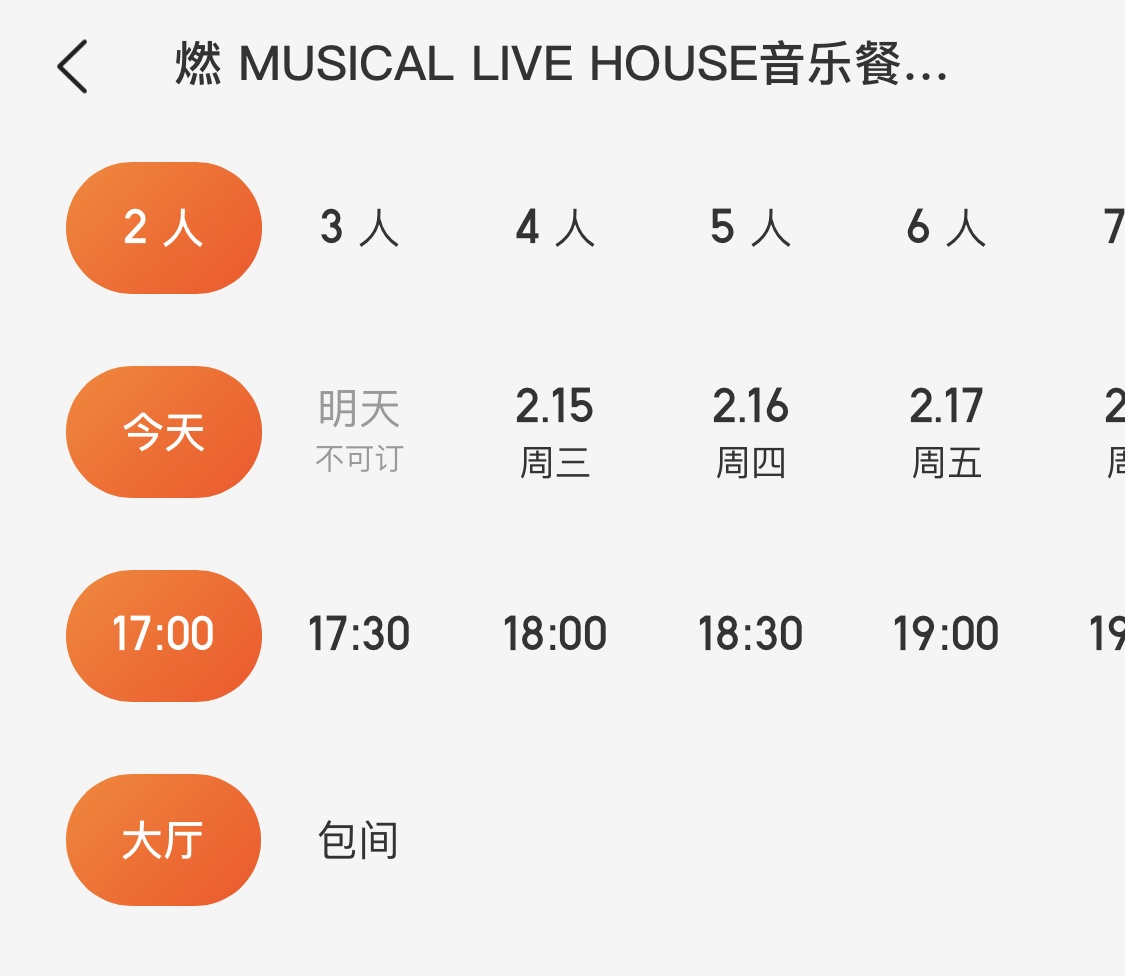The height and width of the screenshot is (976, 1125).
Task: Choose 大厅 seating
Action: tap(164, 840)
